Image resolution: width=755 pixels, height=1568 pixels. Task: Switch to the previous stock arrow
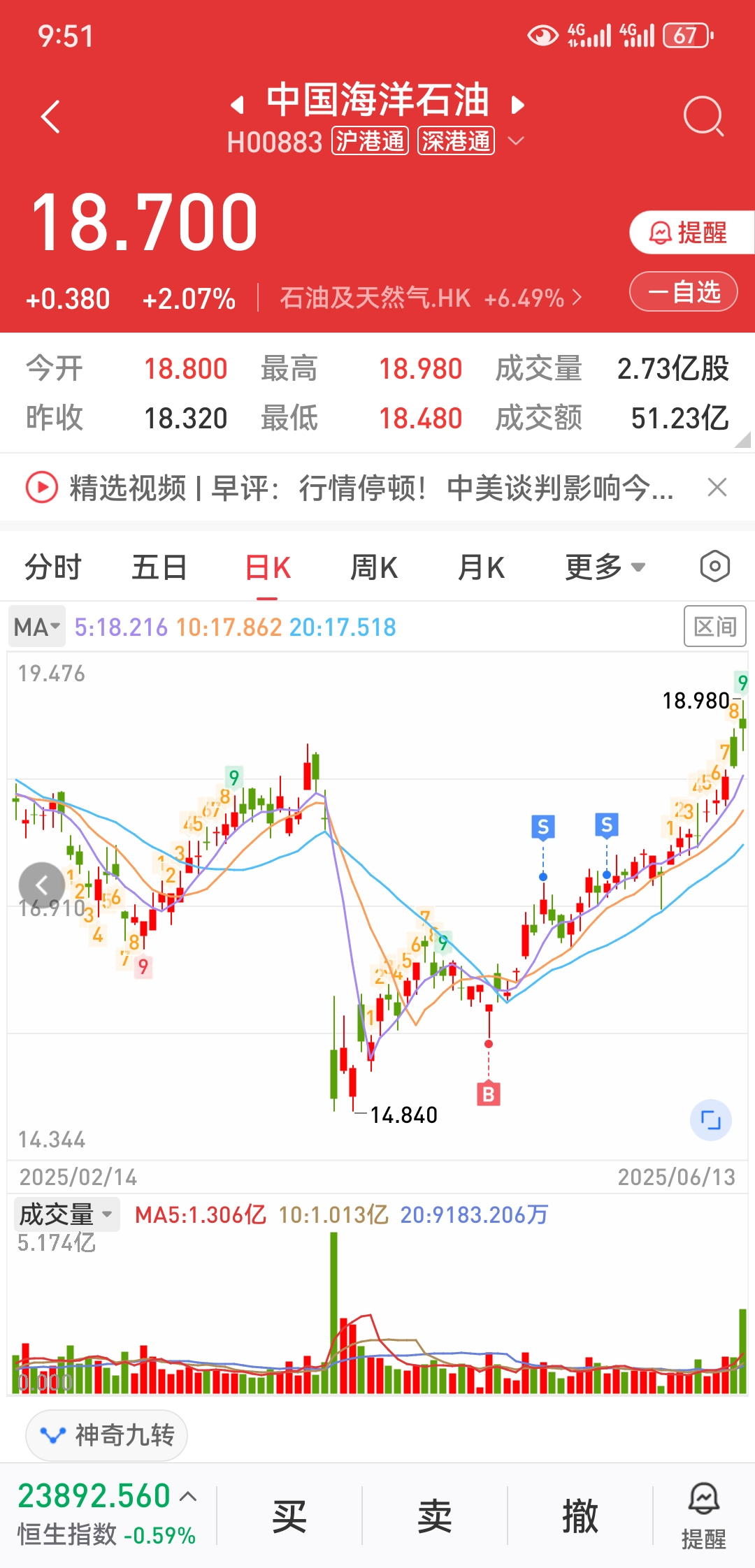coord(238,105)
